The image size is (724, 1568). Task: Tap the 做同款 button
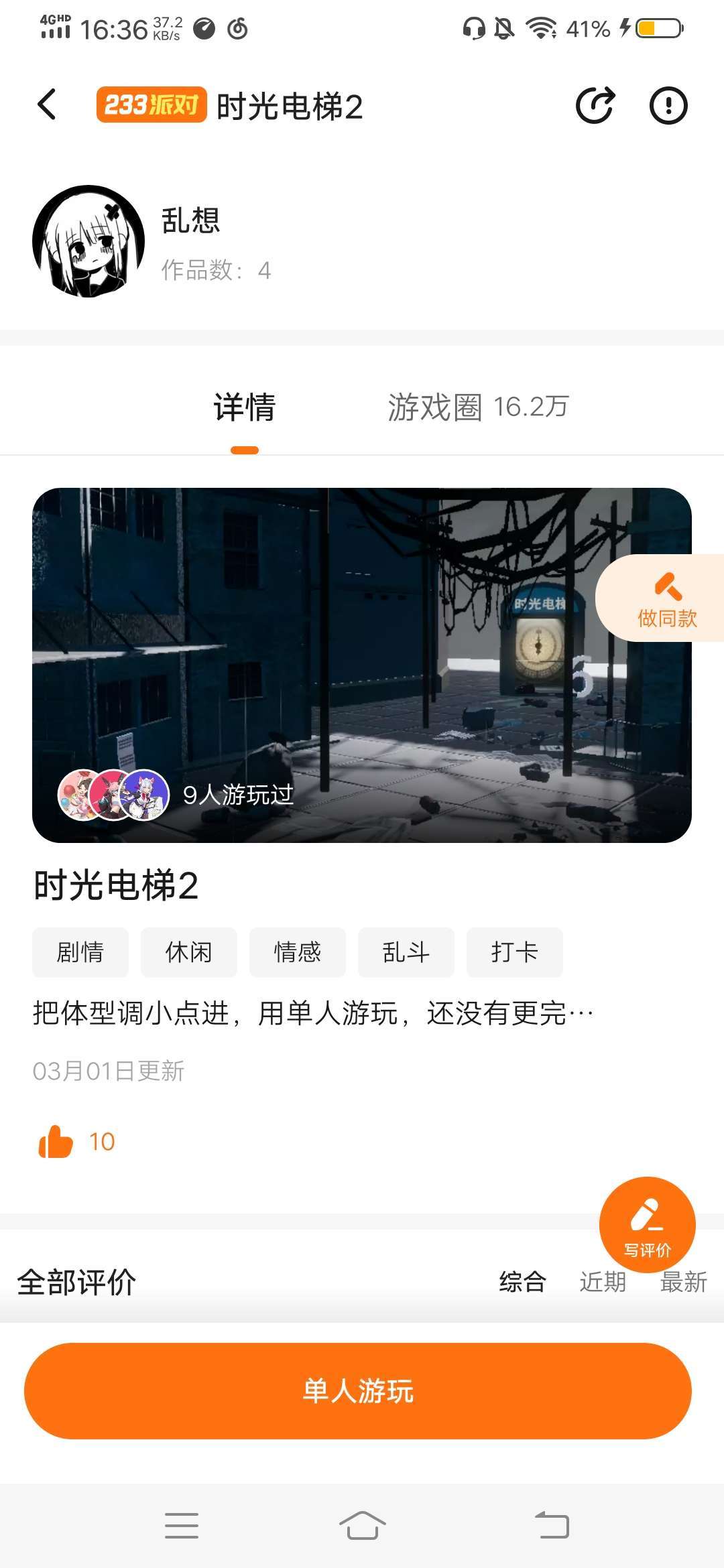tap(660, 598)
